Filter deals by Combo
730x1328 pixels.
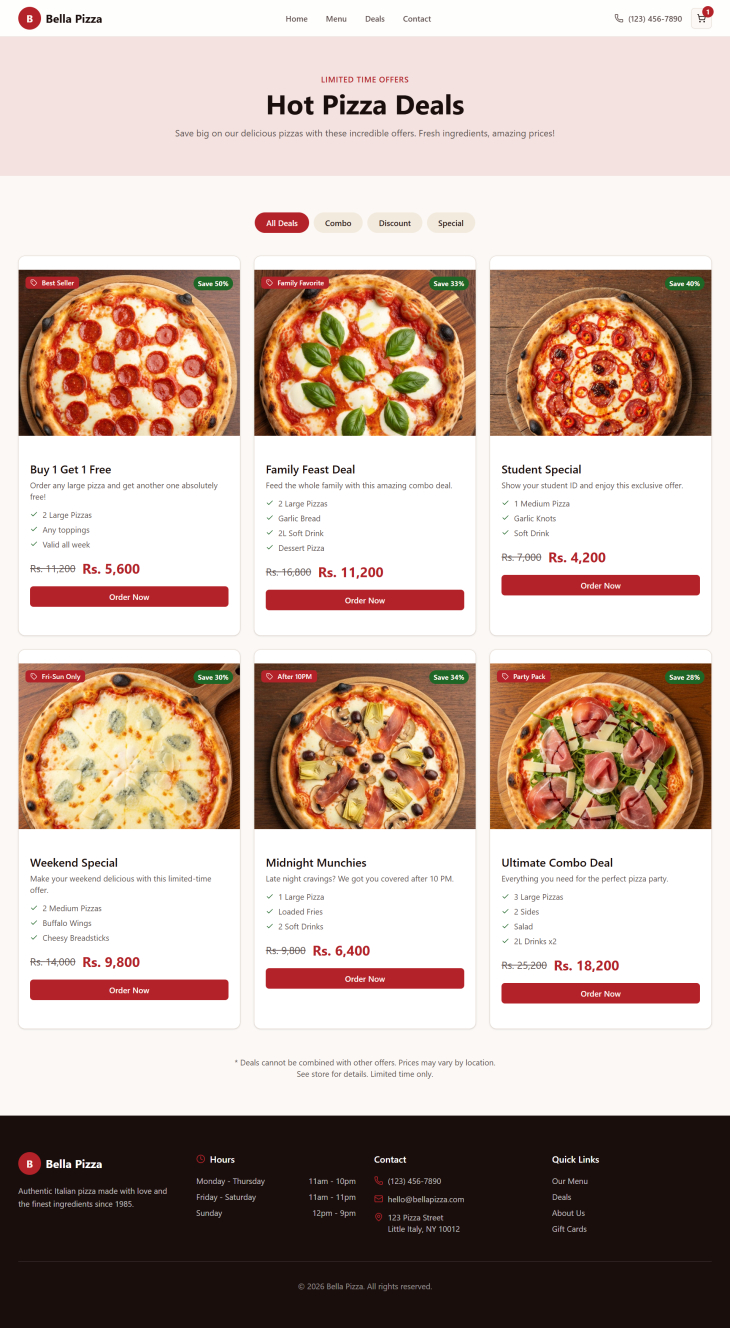338,223
